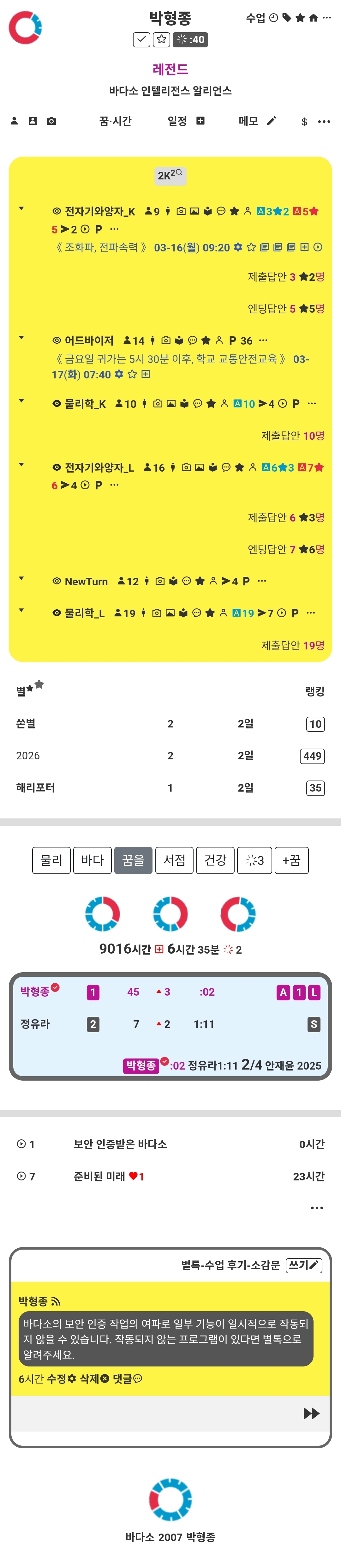The image size is (341, 1568).
Task: Open the 2K search chip
Action: click(170, 175)
